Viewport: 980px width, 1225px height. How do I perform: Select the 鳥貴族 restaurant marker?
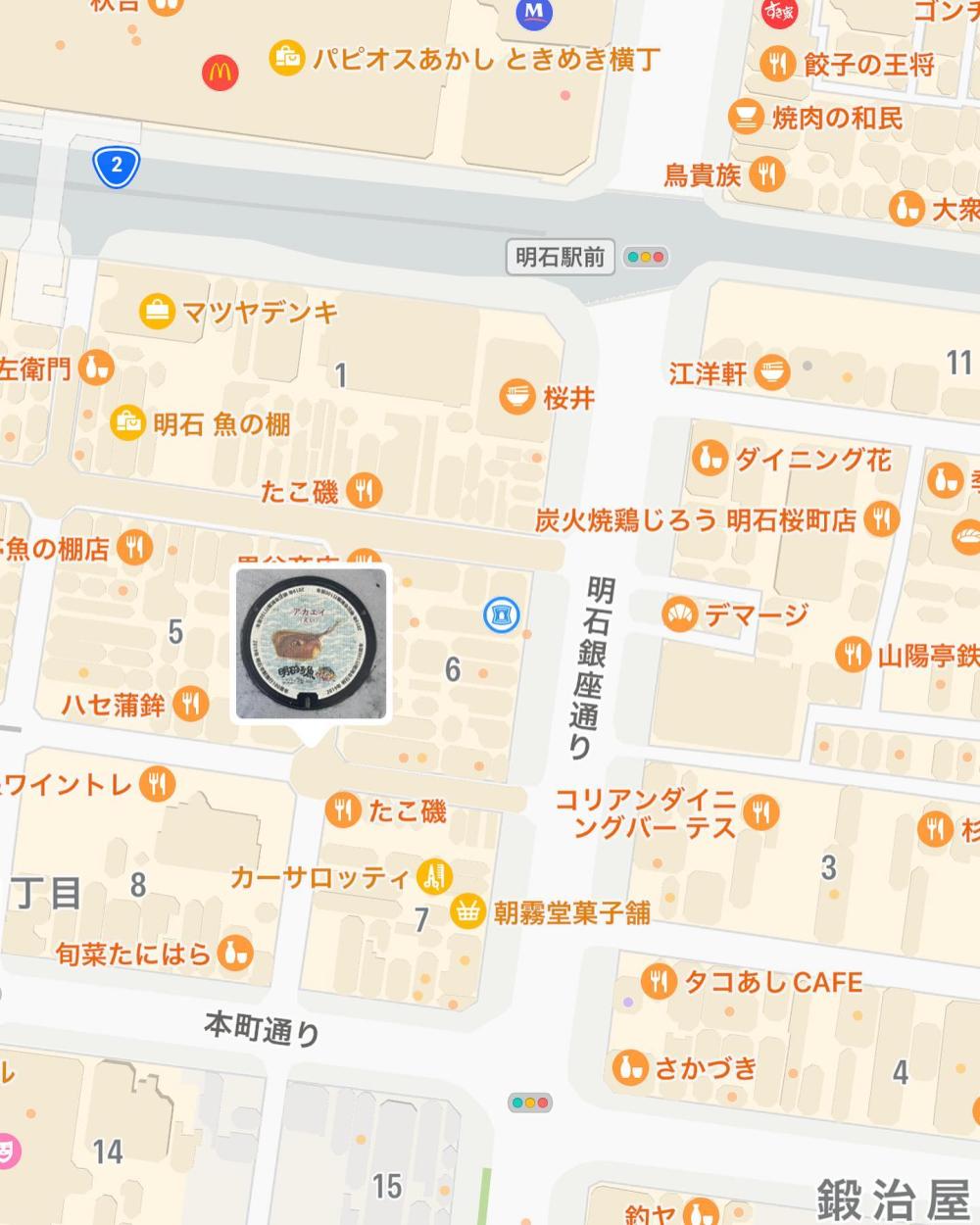[766, 174]
